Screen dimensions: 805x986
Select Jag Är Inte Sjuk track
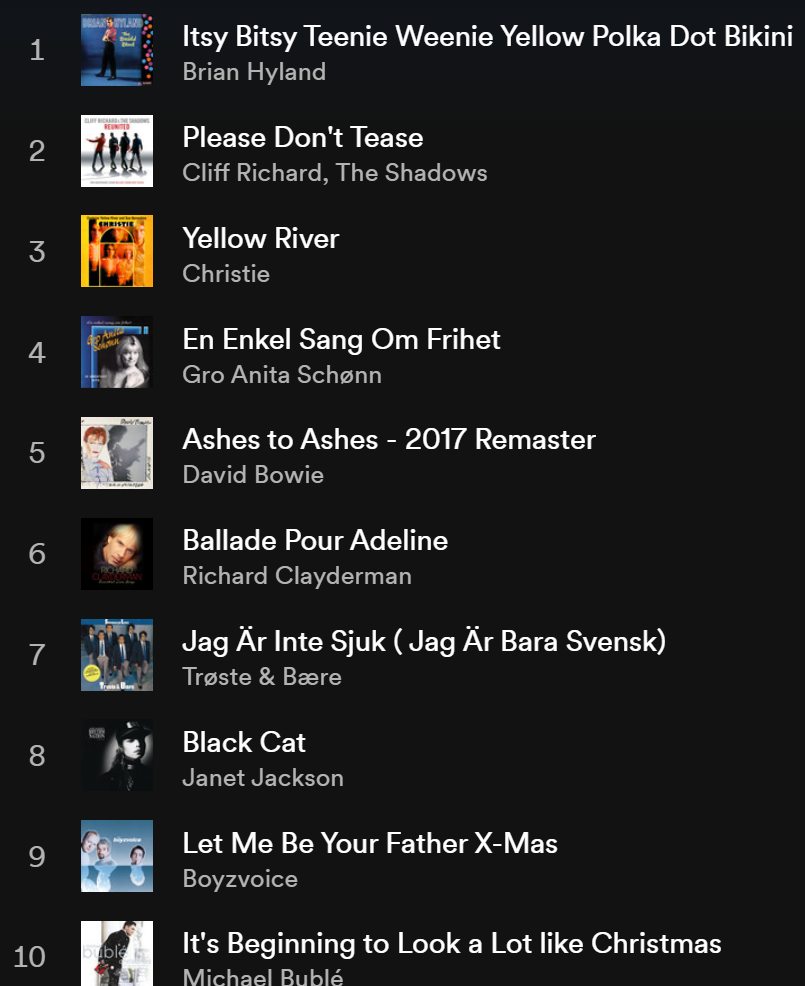(x=423, y=641)
